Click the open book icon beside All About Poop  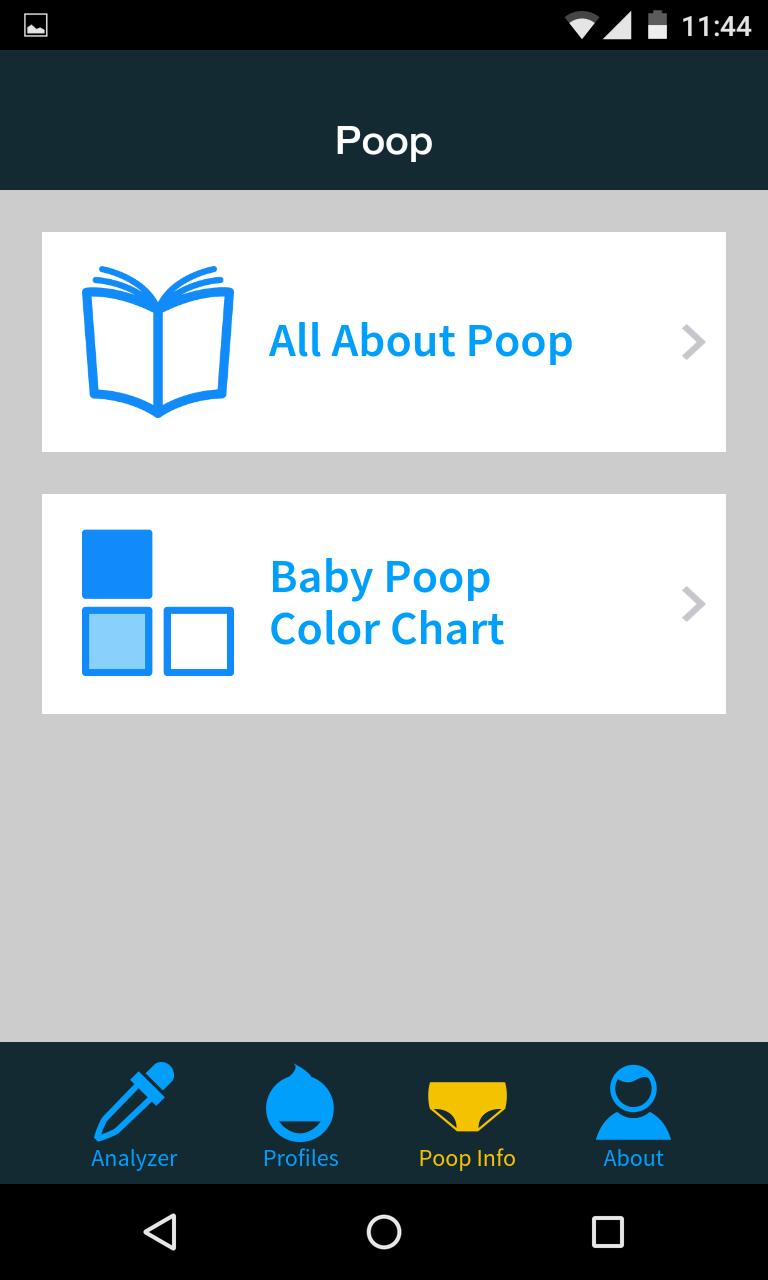click(x=157, y=340)
